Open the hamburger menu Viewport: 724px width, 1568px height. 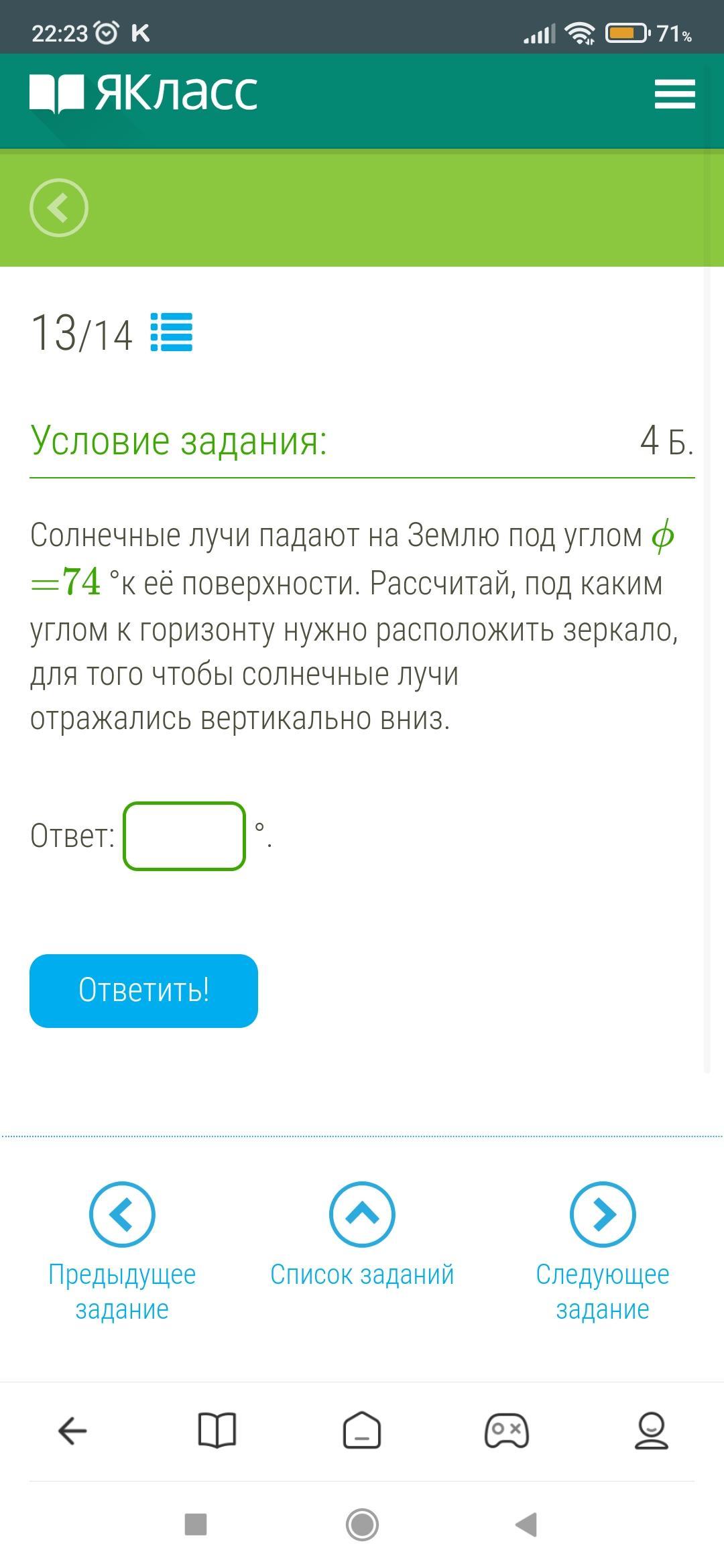(674, 93)
